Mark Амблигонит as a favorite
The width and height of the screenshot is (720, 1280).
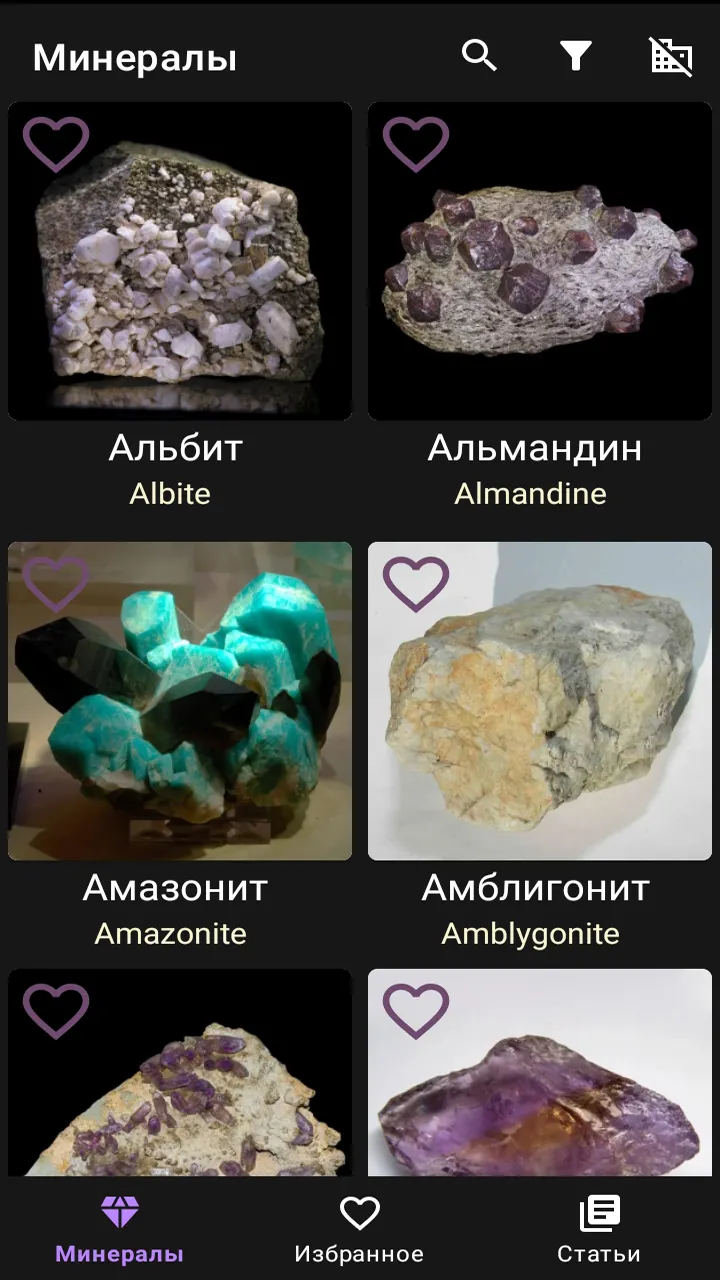coord(416,584)
